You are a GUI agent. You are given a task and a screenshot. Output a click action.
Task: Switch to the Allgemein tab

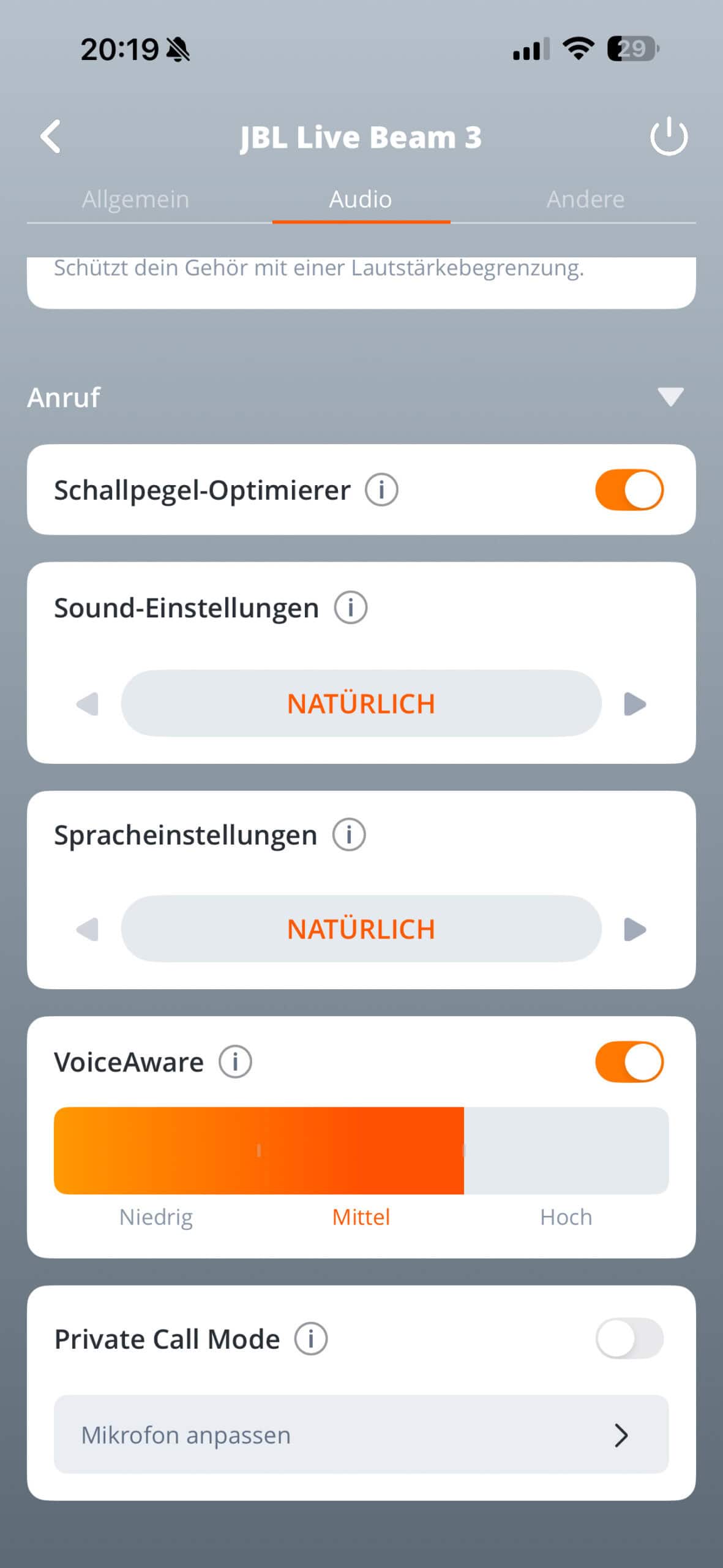[x=135, y=200]
